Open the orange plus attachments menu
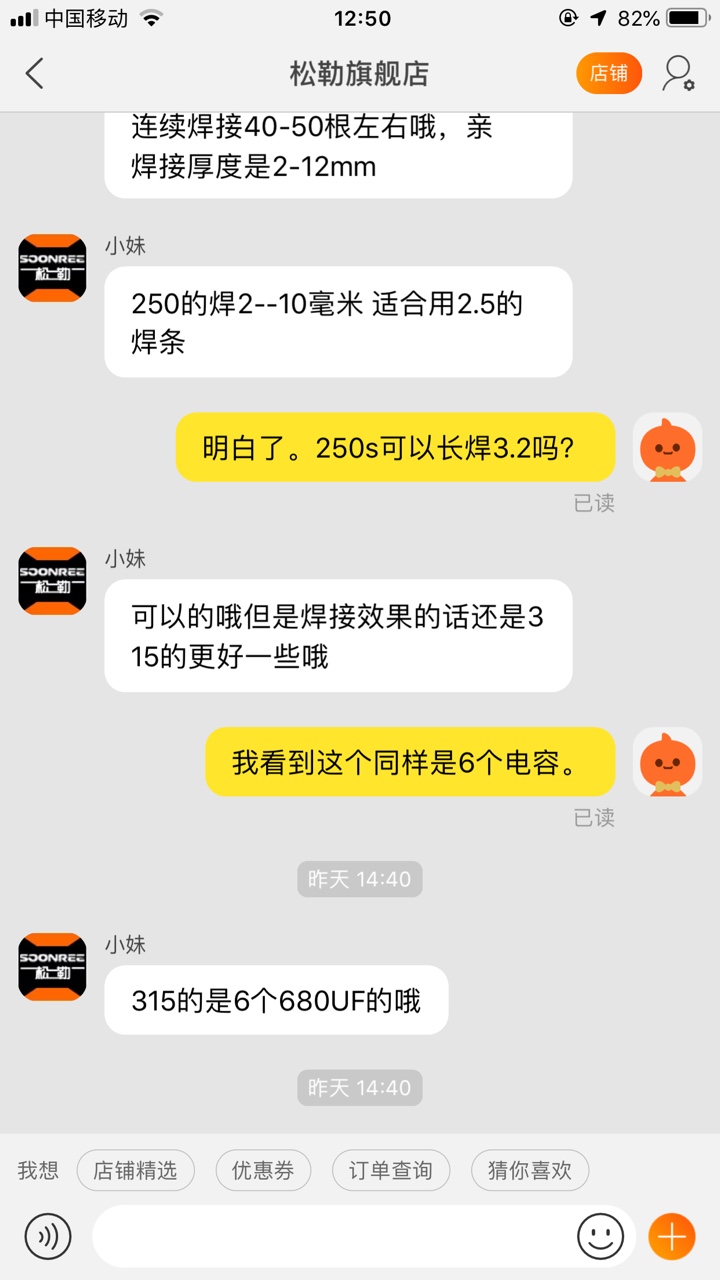Viewport: 720px width, 1280px height. [671, 1237]
